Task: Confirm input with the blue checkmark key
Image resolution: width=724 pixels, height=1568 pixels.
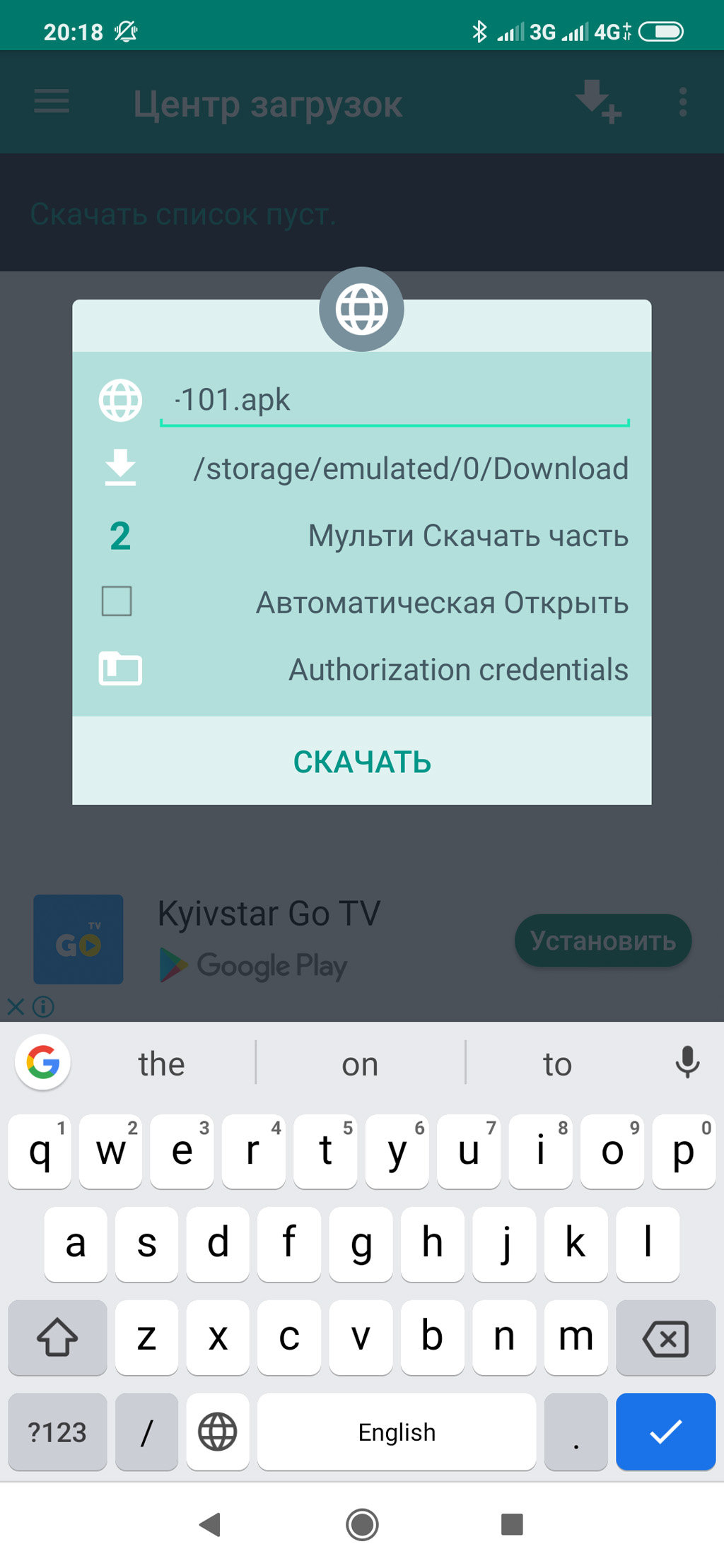Action: [665, 1432]
